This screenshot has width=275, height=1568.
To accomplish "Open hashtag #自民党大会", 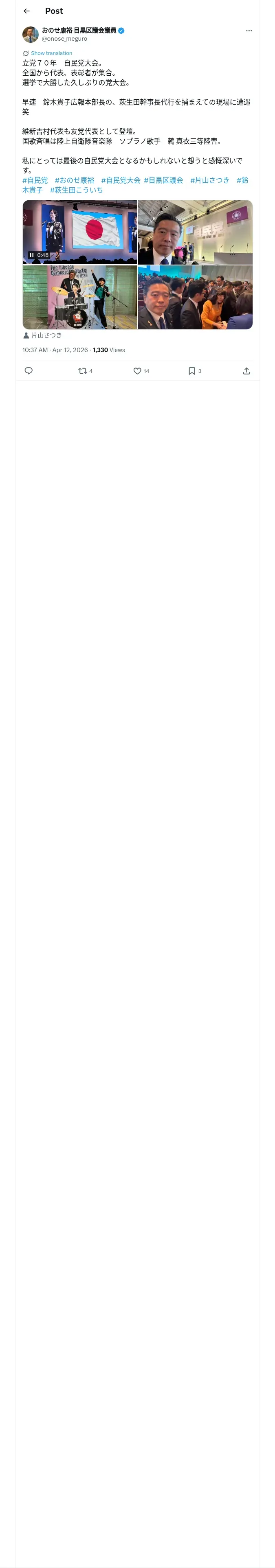I will pyautogui.click(x=121, y=180).
